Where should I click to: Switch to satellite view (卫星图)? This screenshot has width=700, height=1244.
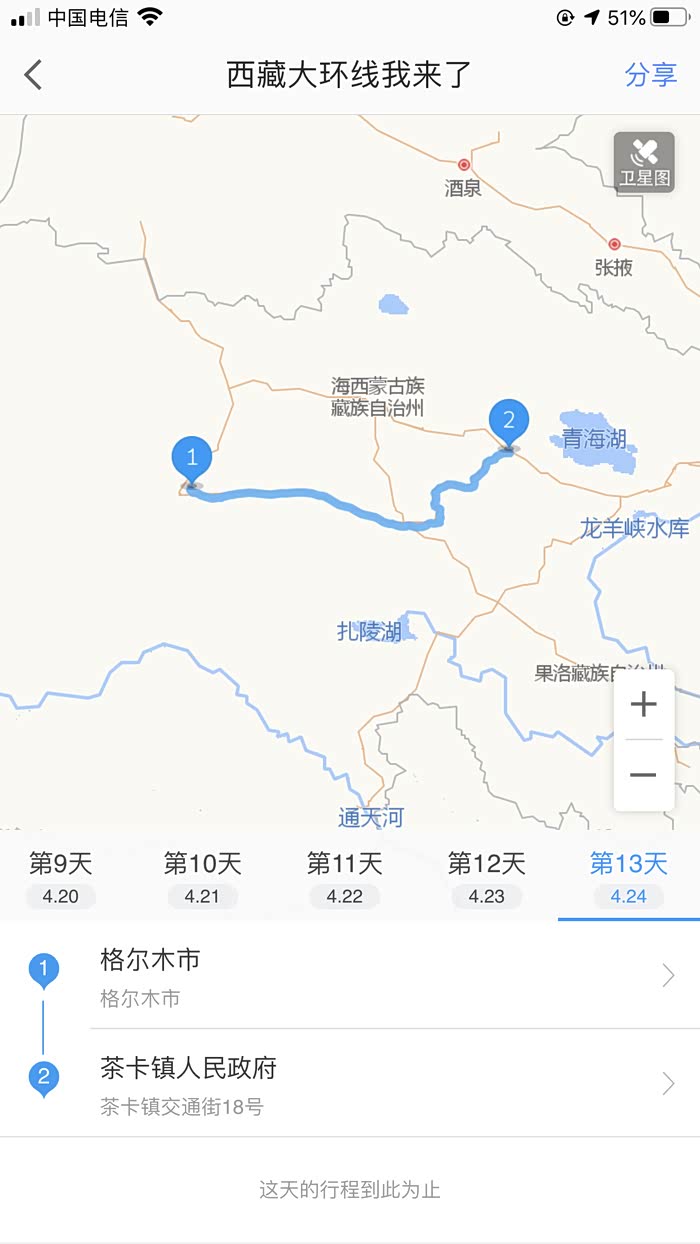pos(644,163)
